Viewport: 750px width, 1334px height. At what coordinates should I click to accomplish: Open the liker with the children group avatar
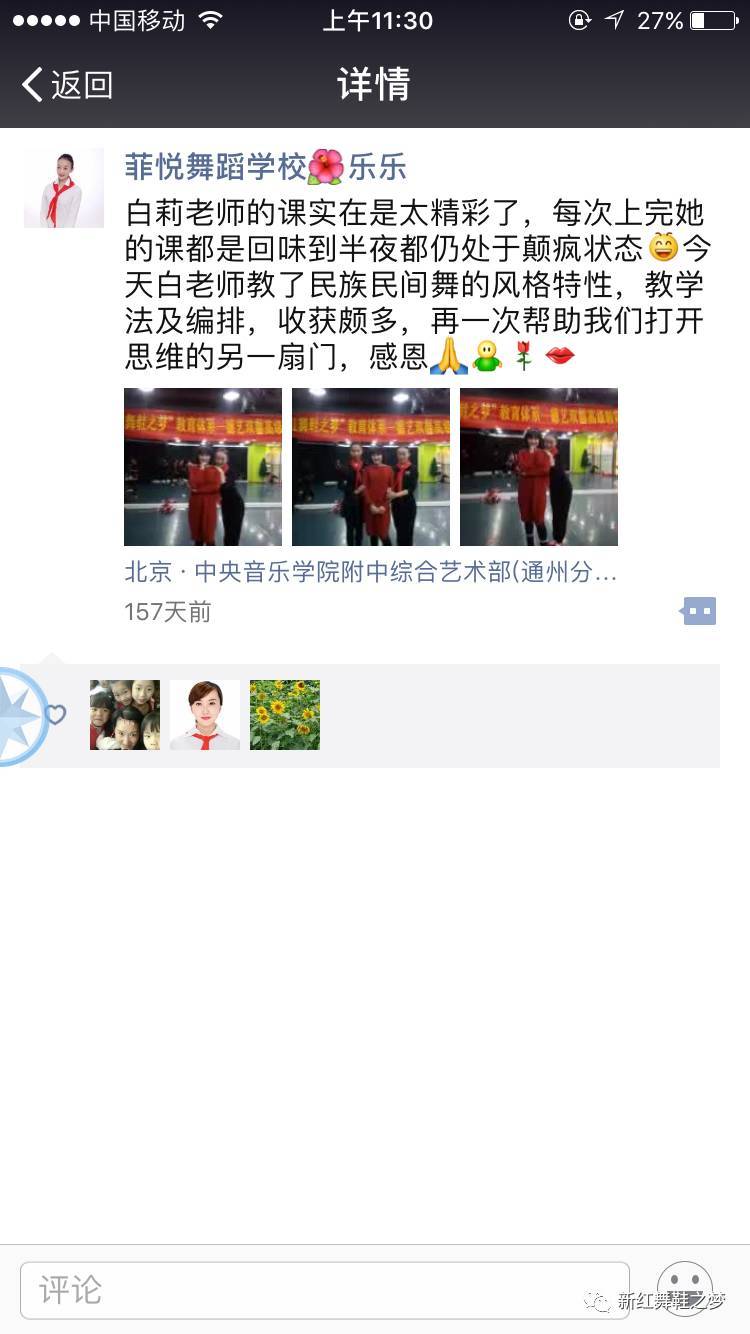(x=125, y=715)
